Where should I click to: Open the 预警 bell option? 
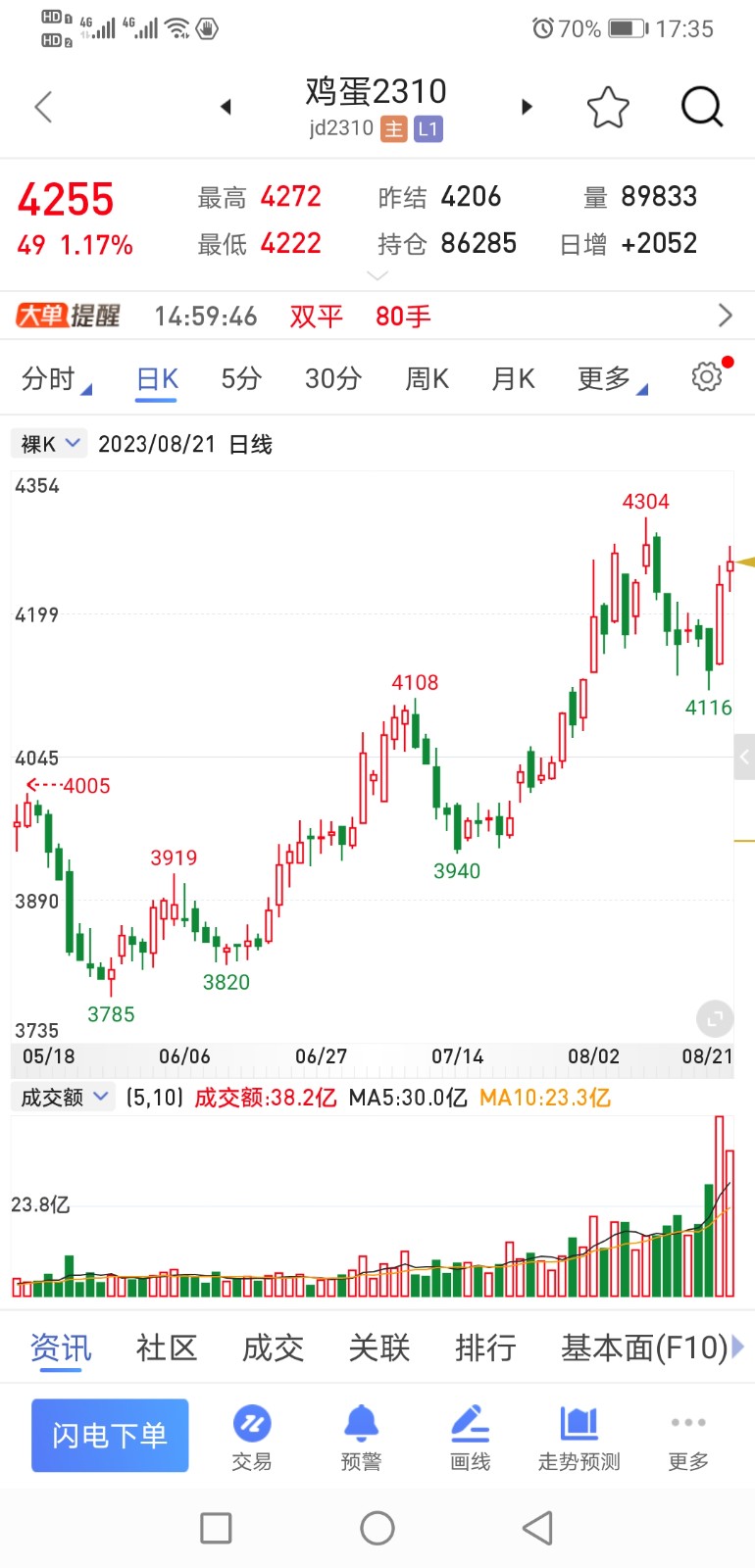click(x=361, y=1438)
